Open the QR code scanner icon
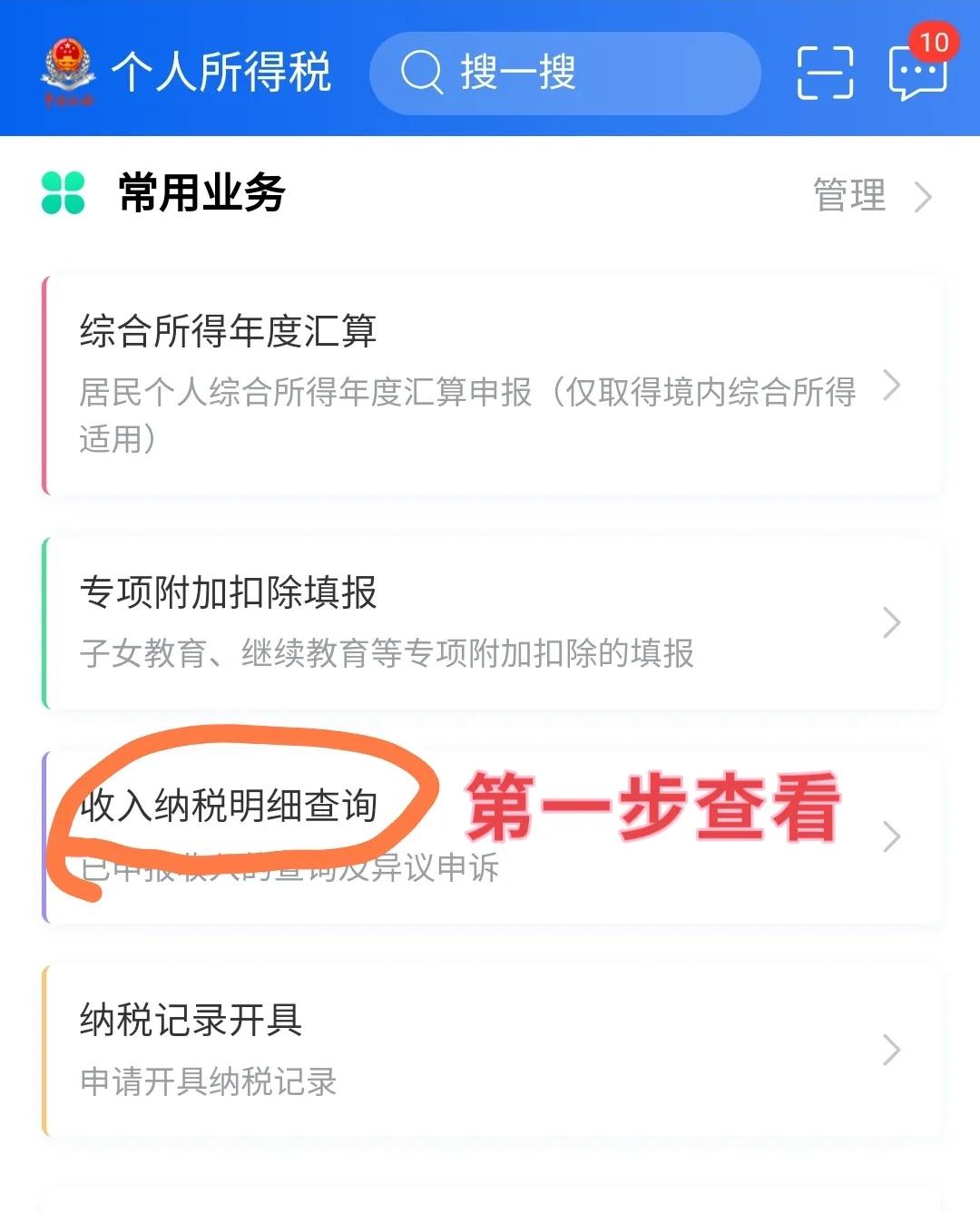980x1213 pixels. coord(824,73)
